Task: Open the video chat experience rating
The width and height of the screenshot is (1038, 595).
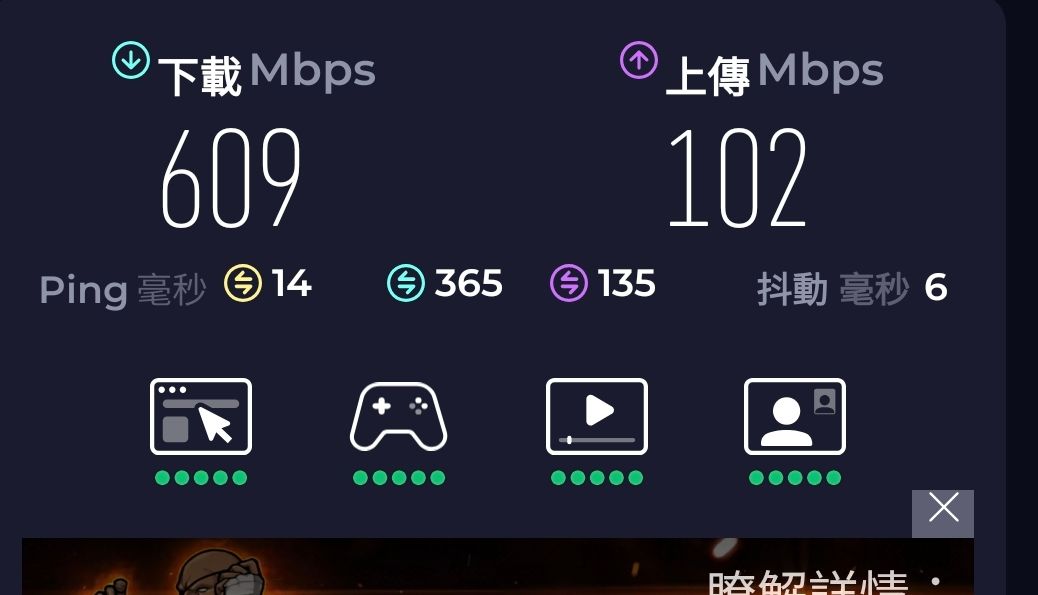Action: click(794, 416)
